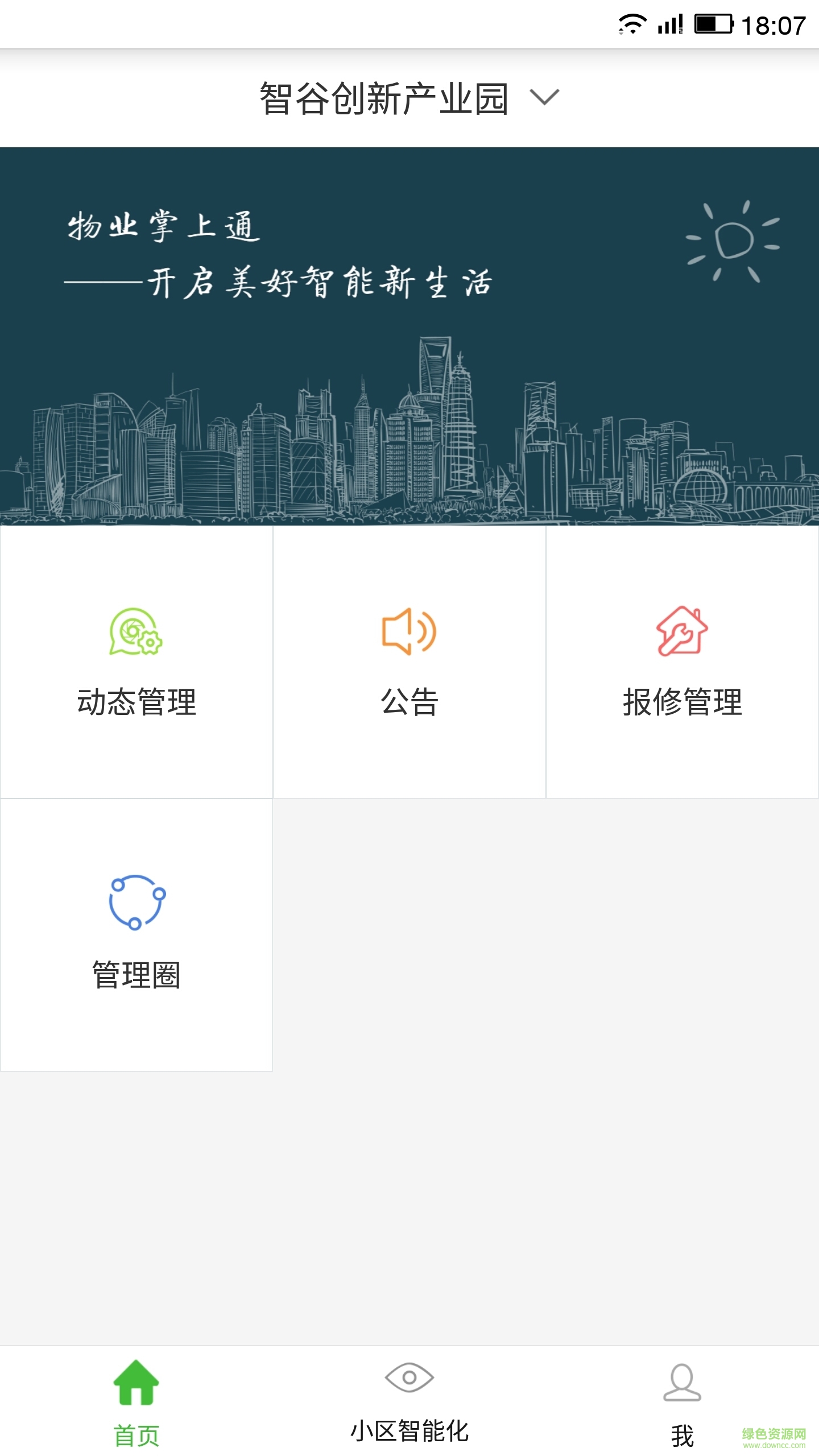Open the 公告 announcements tile

click(409, 661)
